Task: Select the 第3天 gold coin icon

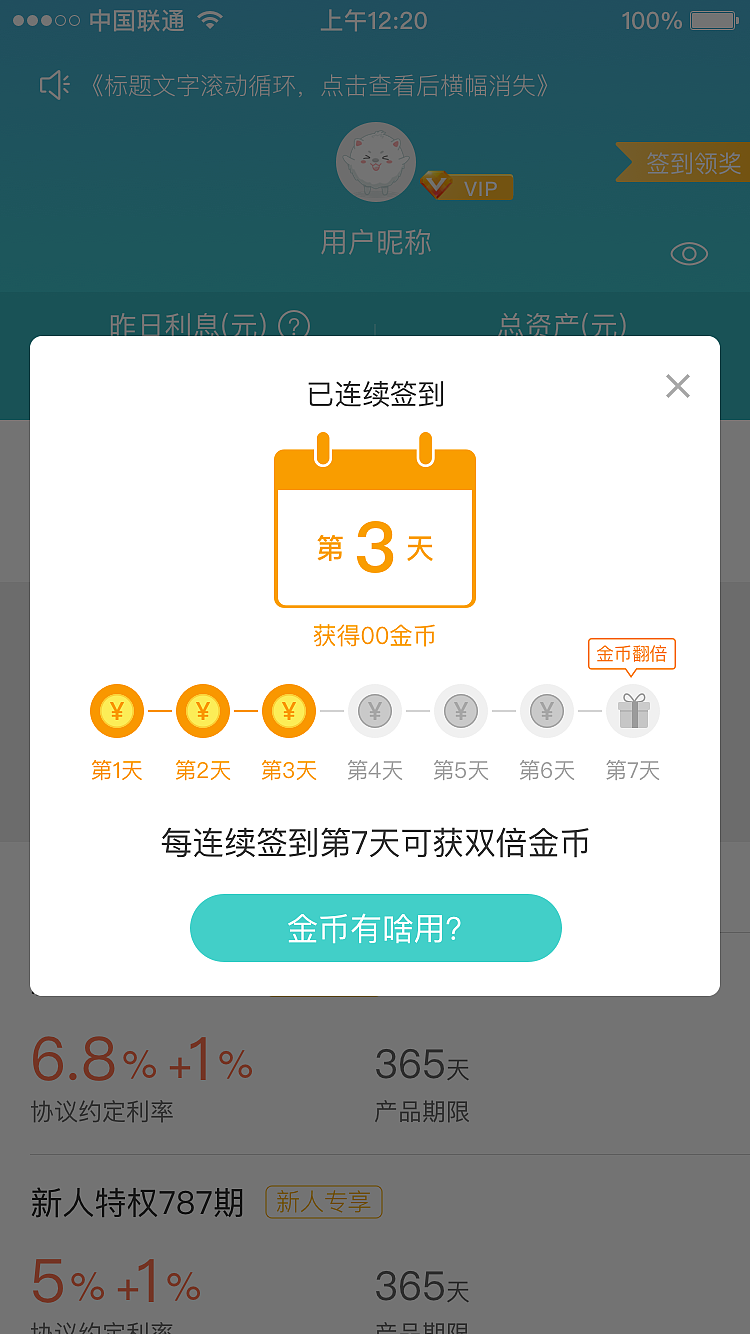Action: point(289,710)
